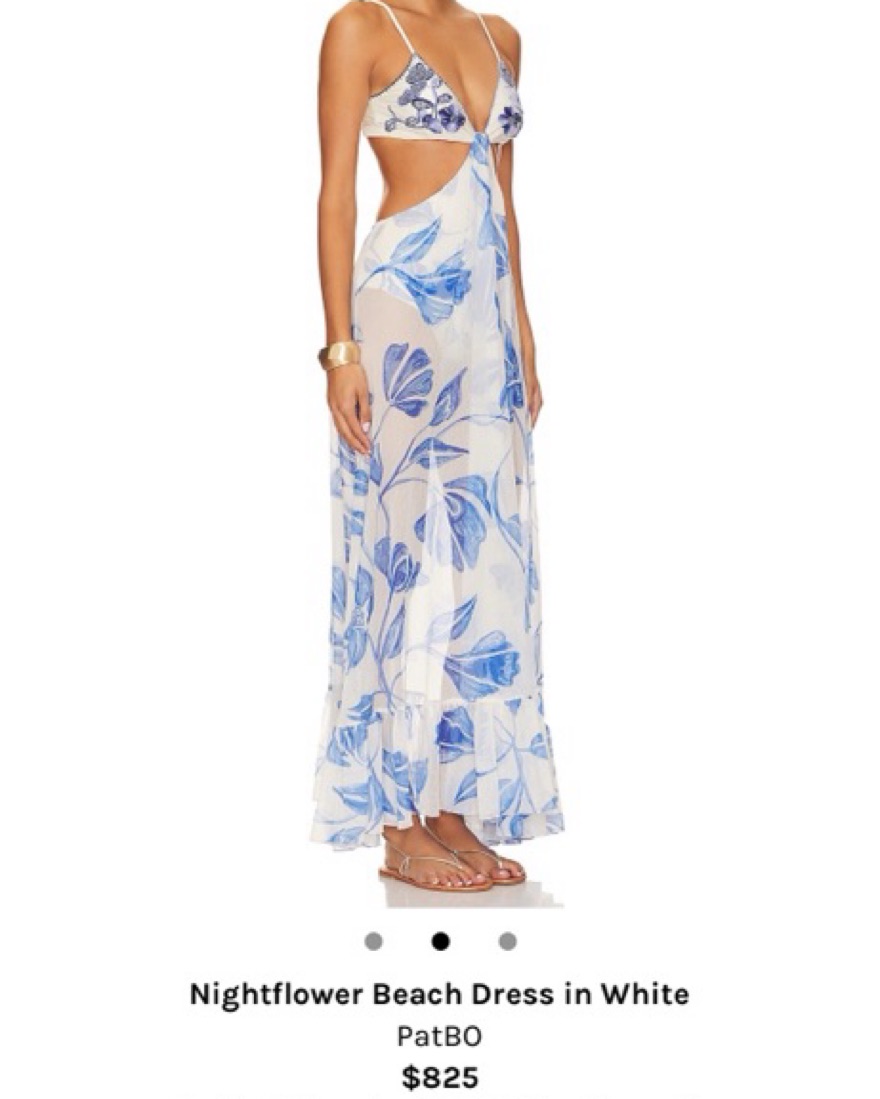This screenshot has height=1099, width=880.
Task: Open the Nightflower Beach Dress product title
Action: (x=440, y=994)
